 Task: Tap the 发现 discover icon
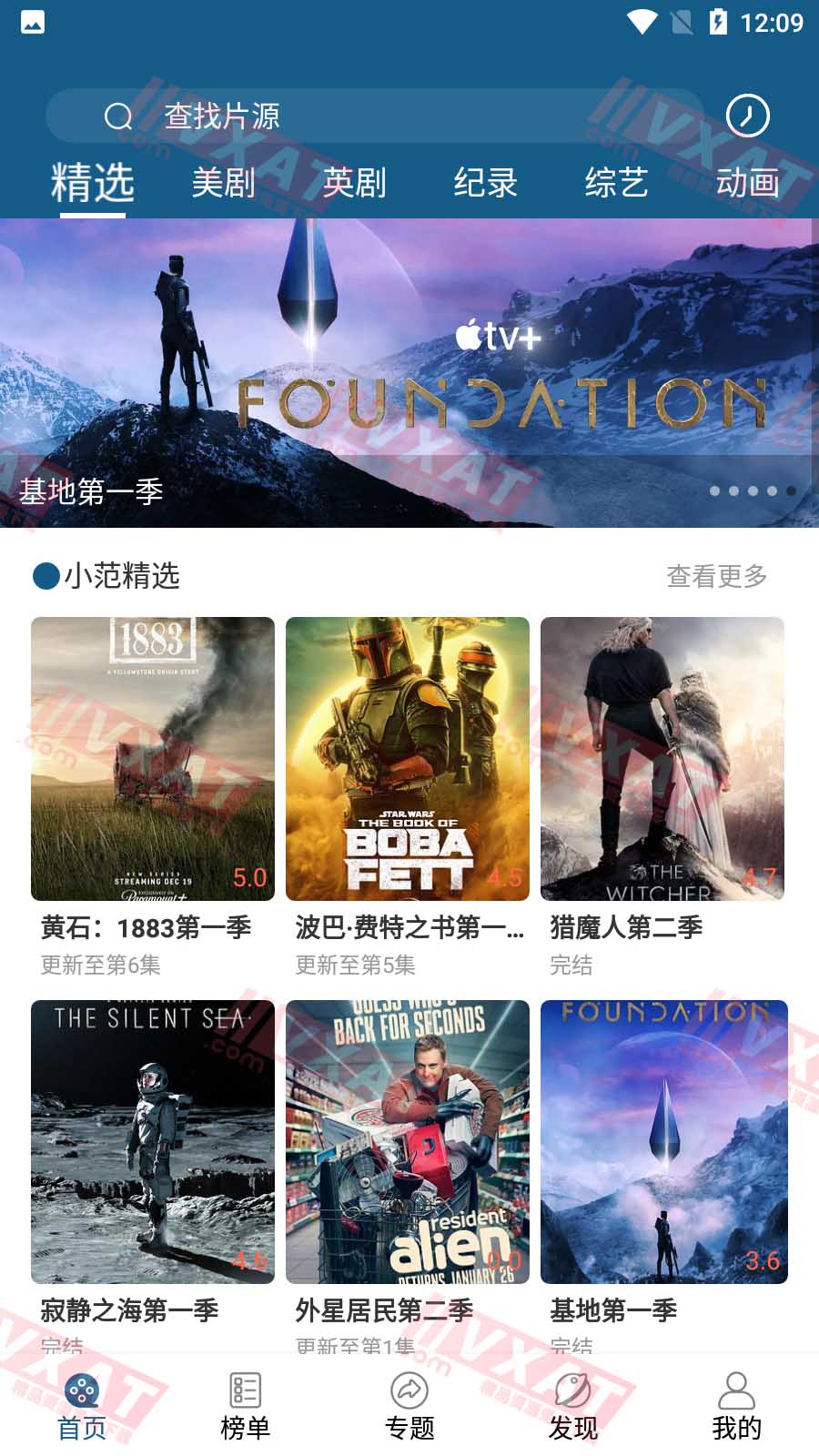571,1389
